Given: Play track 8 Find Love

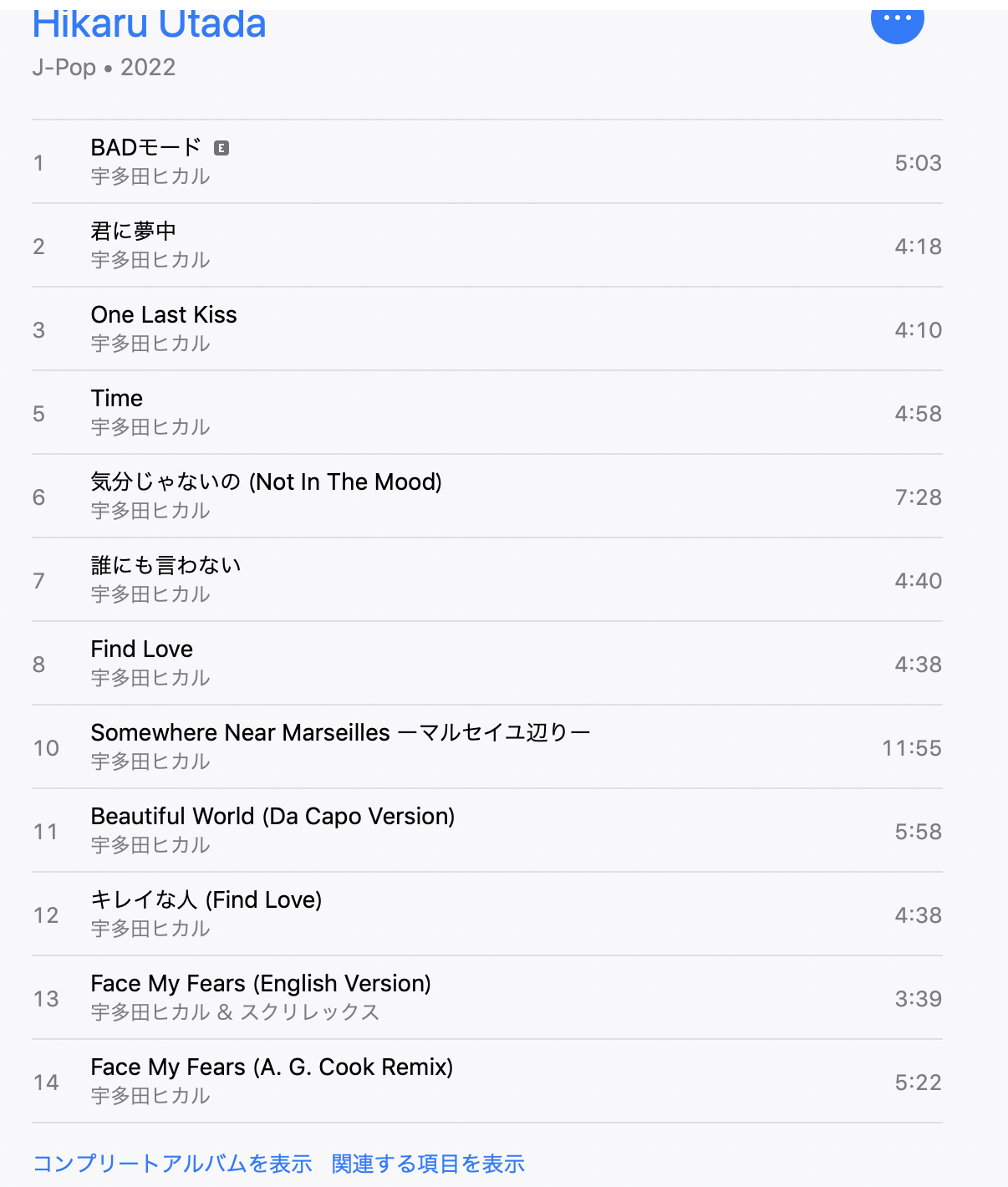Looking at the screenshot, I should tap(142, 650).
